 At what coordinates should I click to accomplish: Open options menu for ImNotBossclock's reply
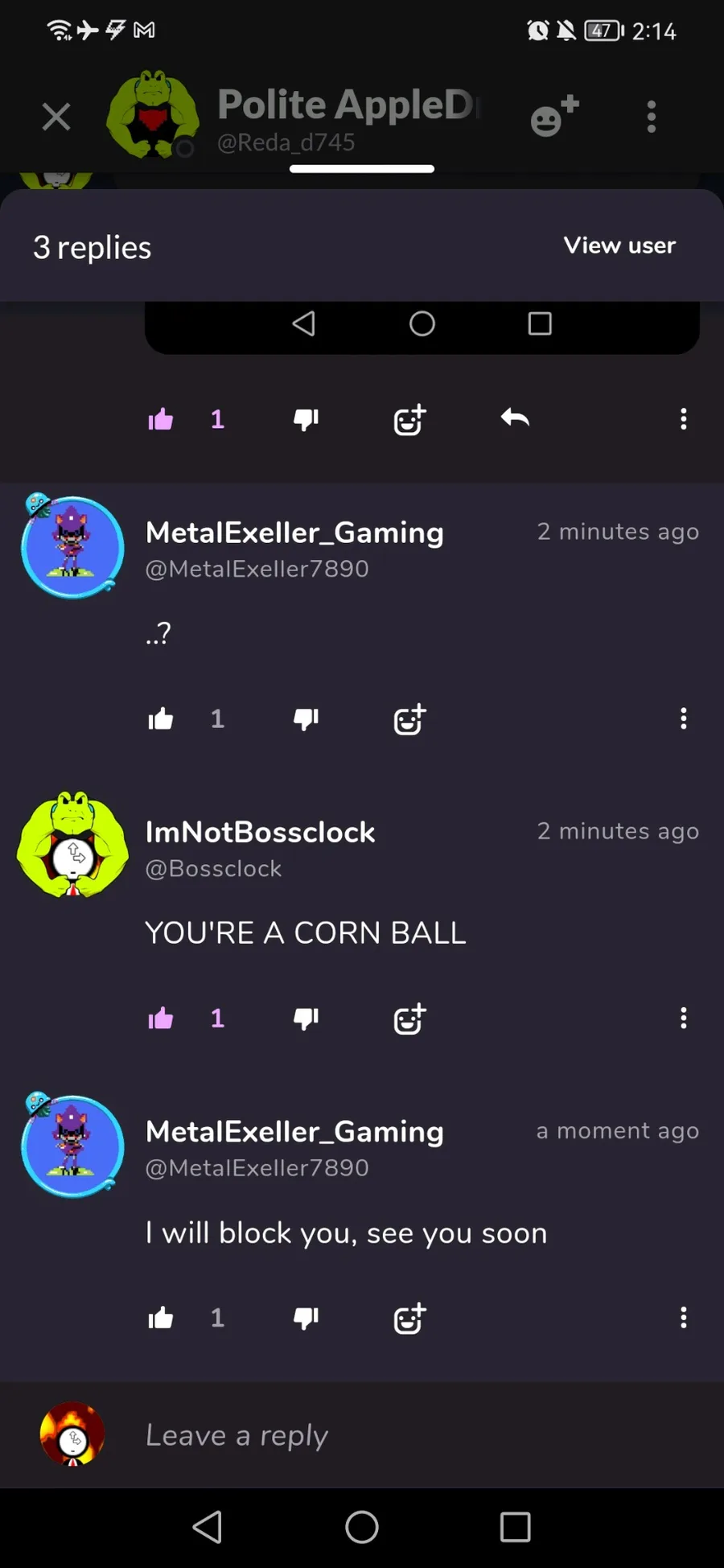pos(683,1019)
